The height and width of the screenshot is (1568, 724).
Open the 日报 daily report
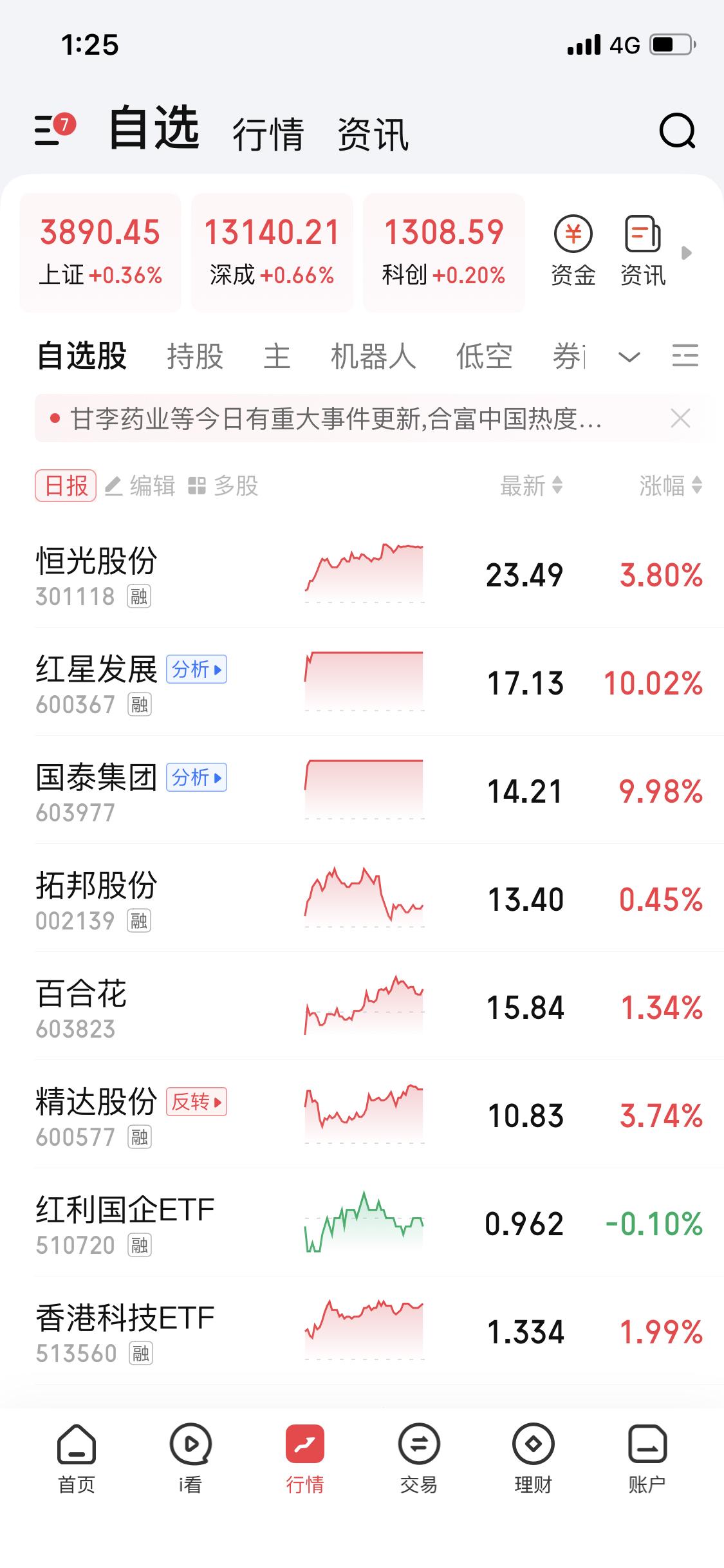66,485
